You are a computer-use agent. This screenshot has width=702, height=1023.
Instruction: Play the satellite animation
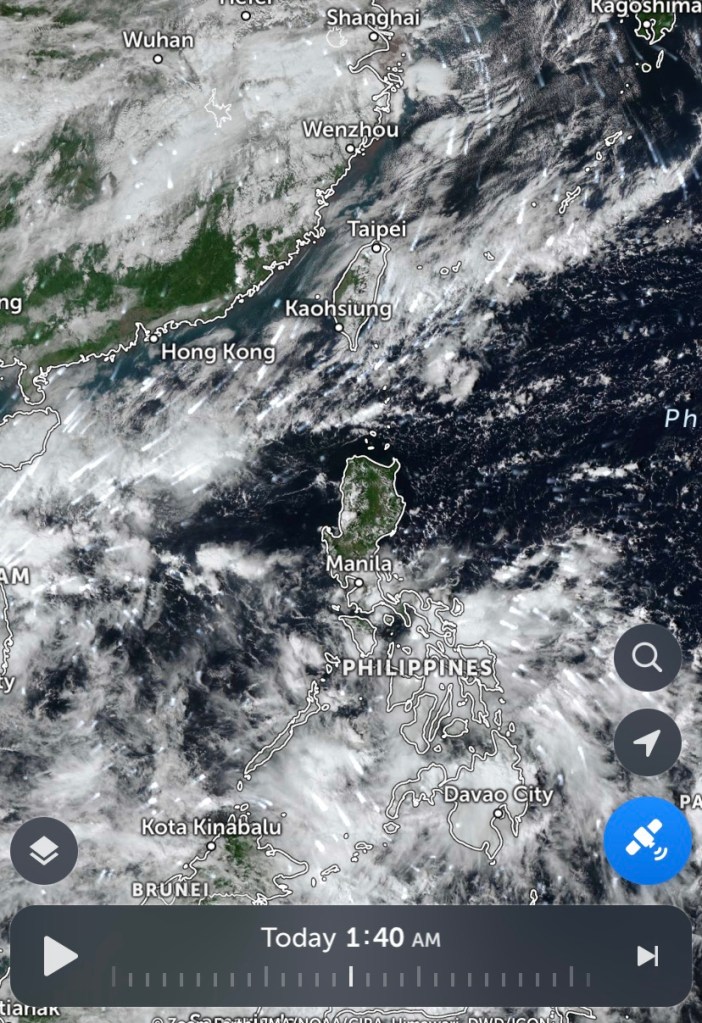point(60,957)
